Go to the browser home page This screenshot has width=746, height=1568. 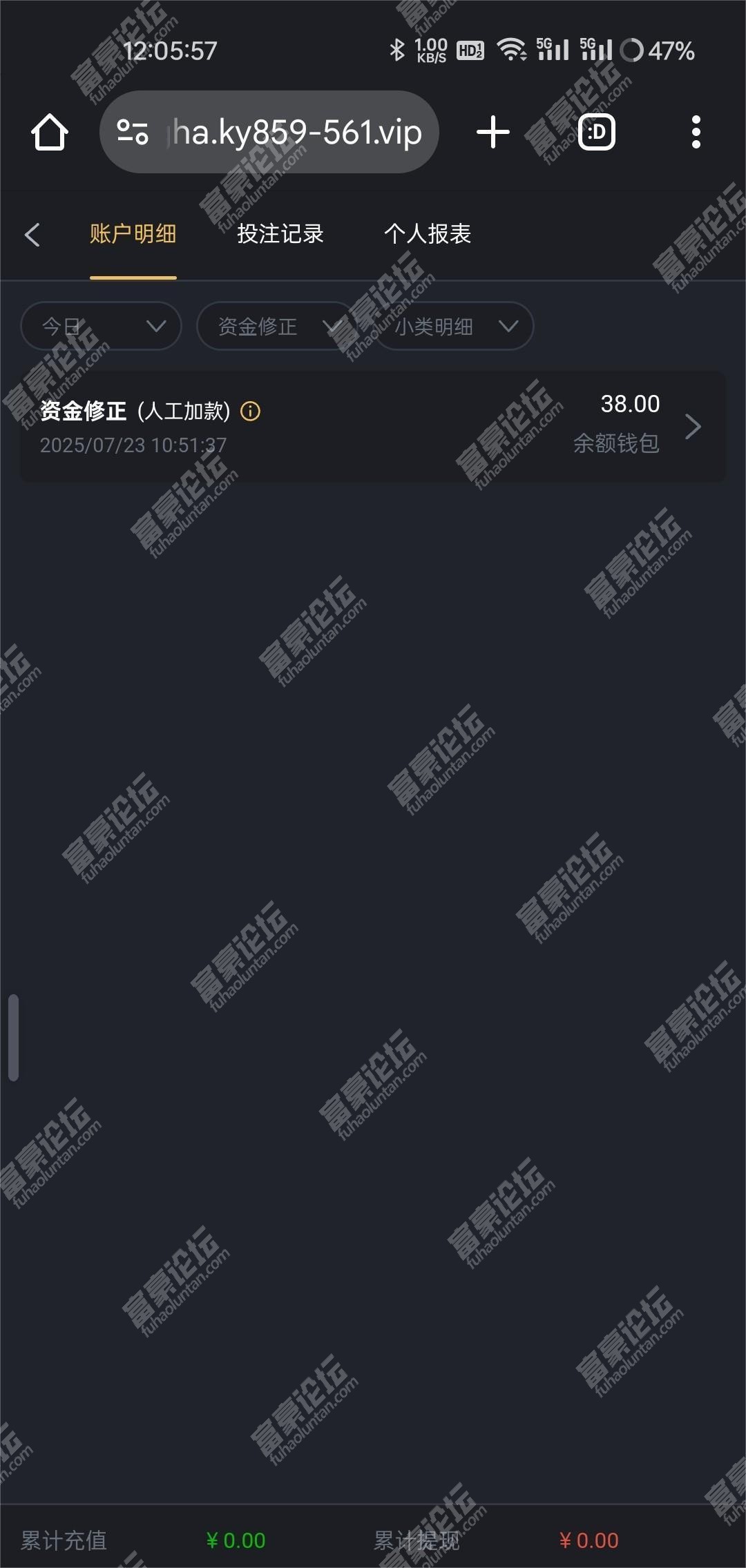coord(49,132)
